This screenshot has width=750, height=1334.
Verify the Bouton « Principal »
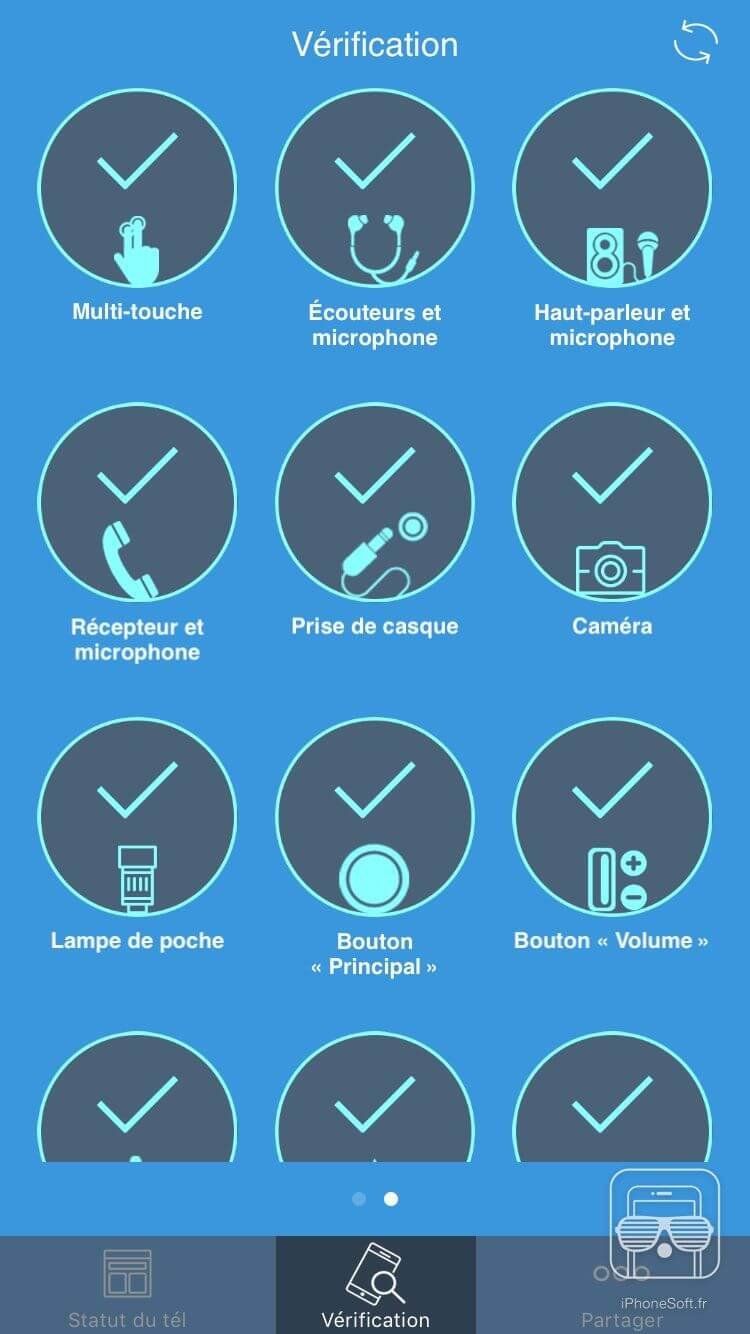click(374, 816)
